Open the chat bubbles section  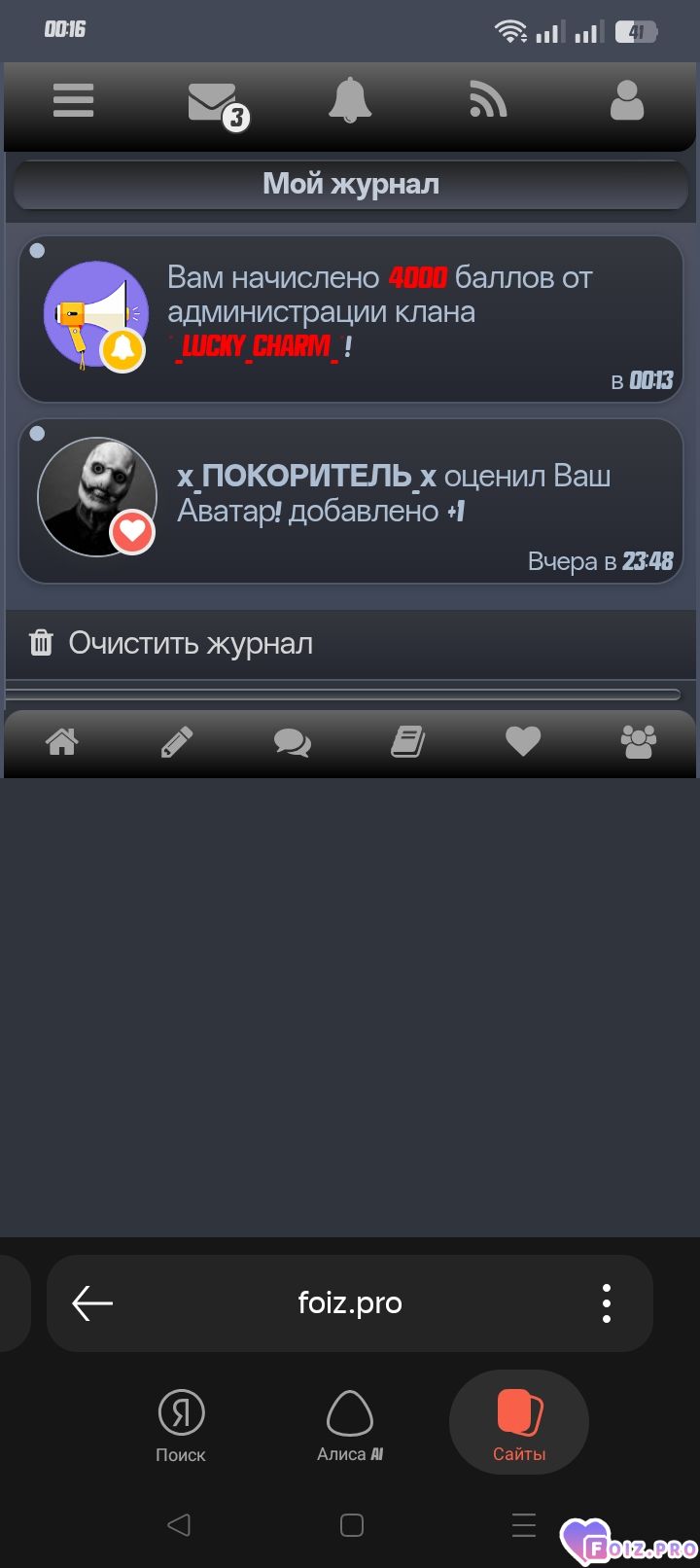coord(292,742)
